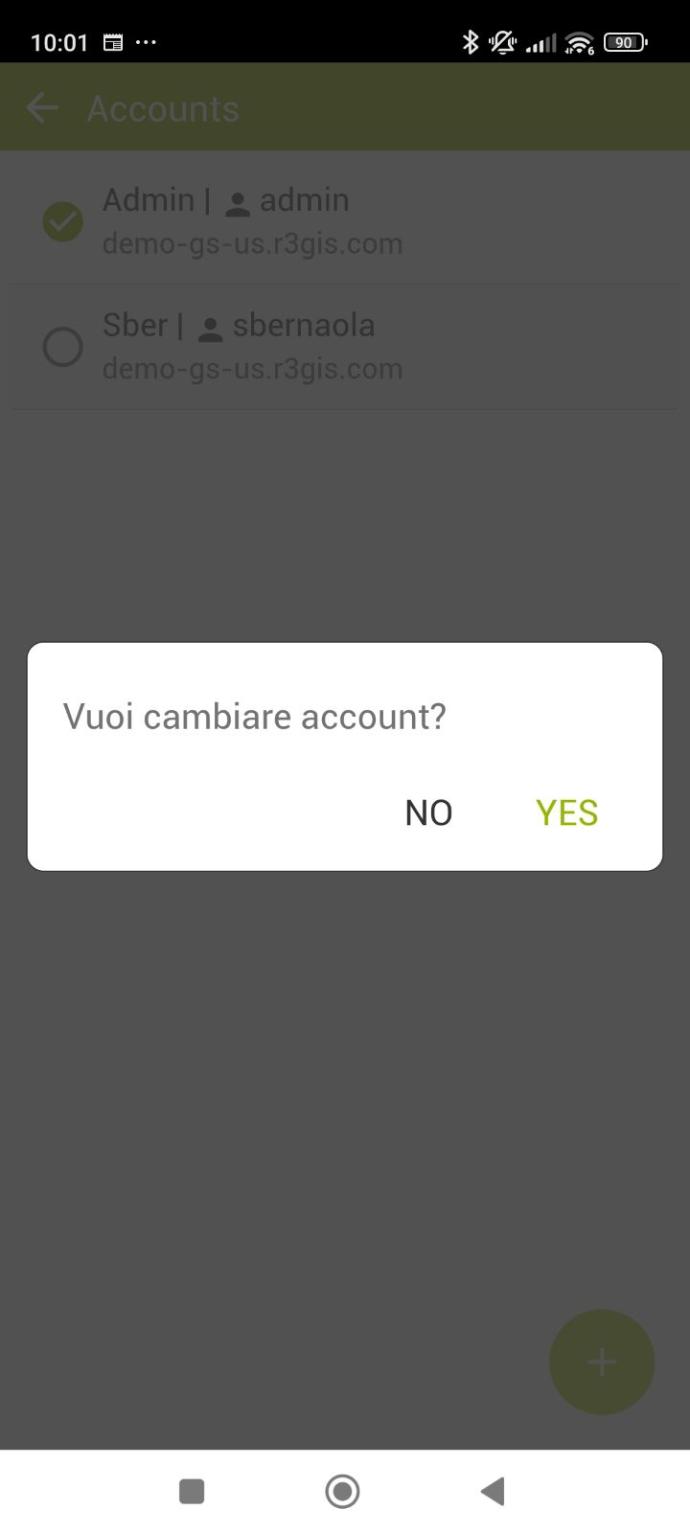Decline switching account with NO
Viewport: 690px width, 1533px height.
point(428,813)
